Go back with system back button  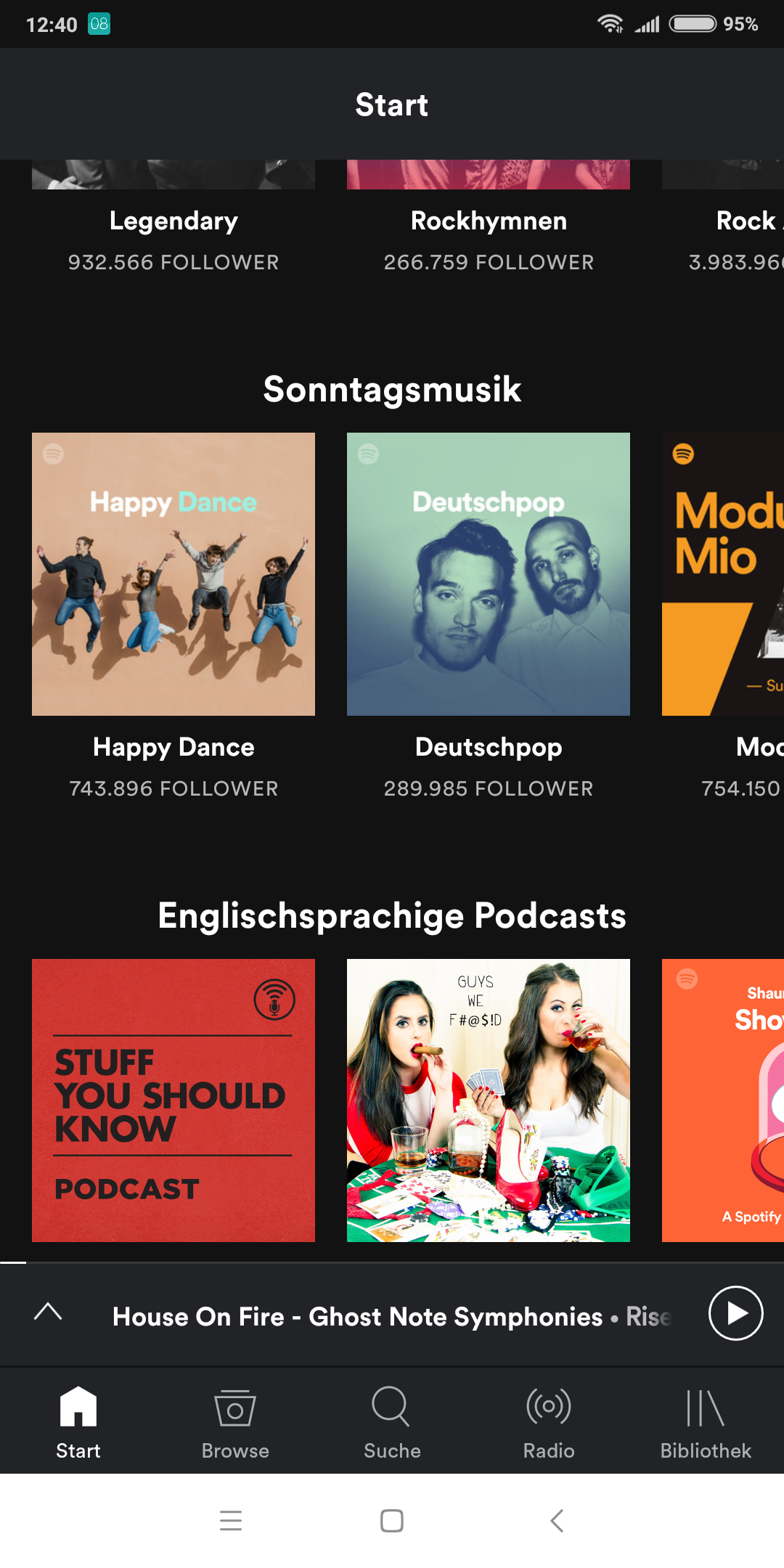557,1520
